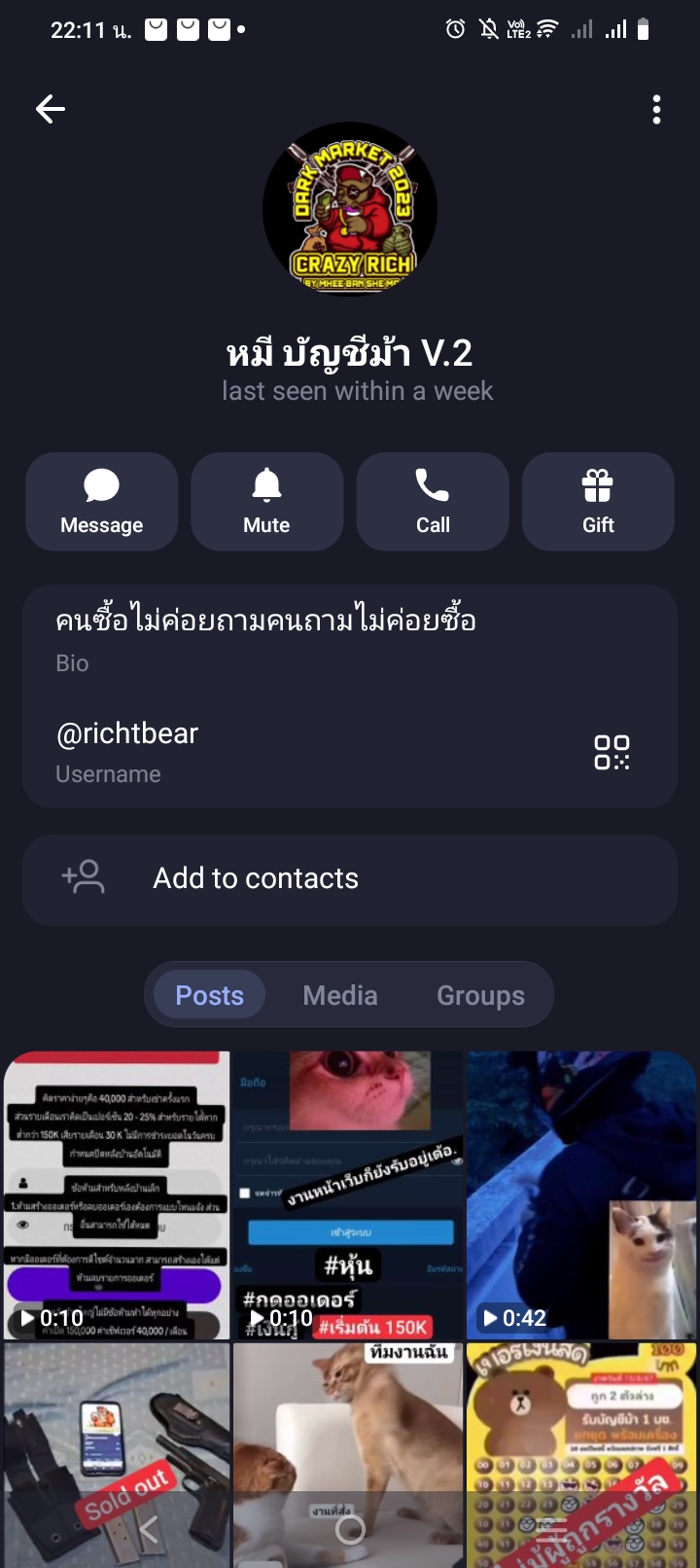Mute notifications for this user
This screenshot has height=1568, width=700.
coord(266,502)
